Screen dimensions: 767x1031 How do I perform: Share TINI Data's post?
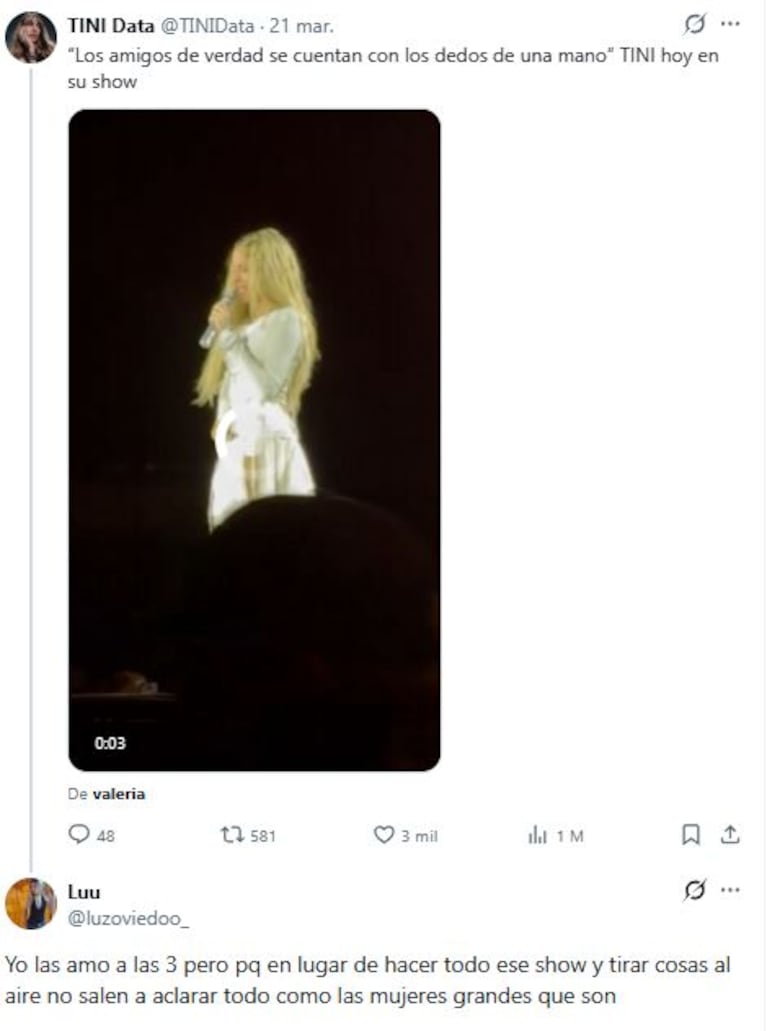click(731, 835)
